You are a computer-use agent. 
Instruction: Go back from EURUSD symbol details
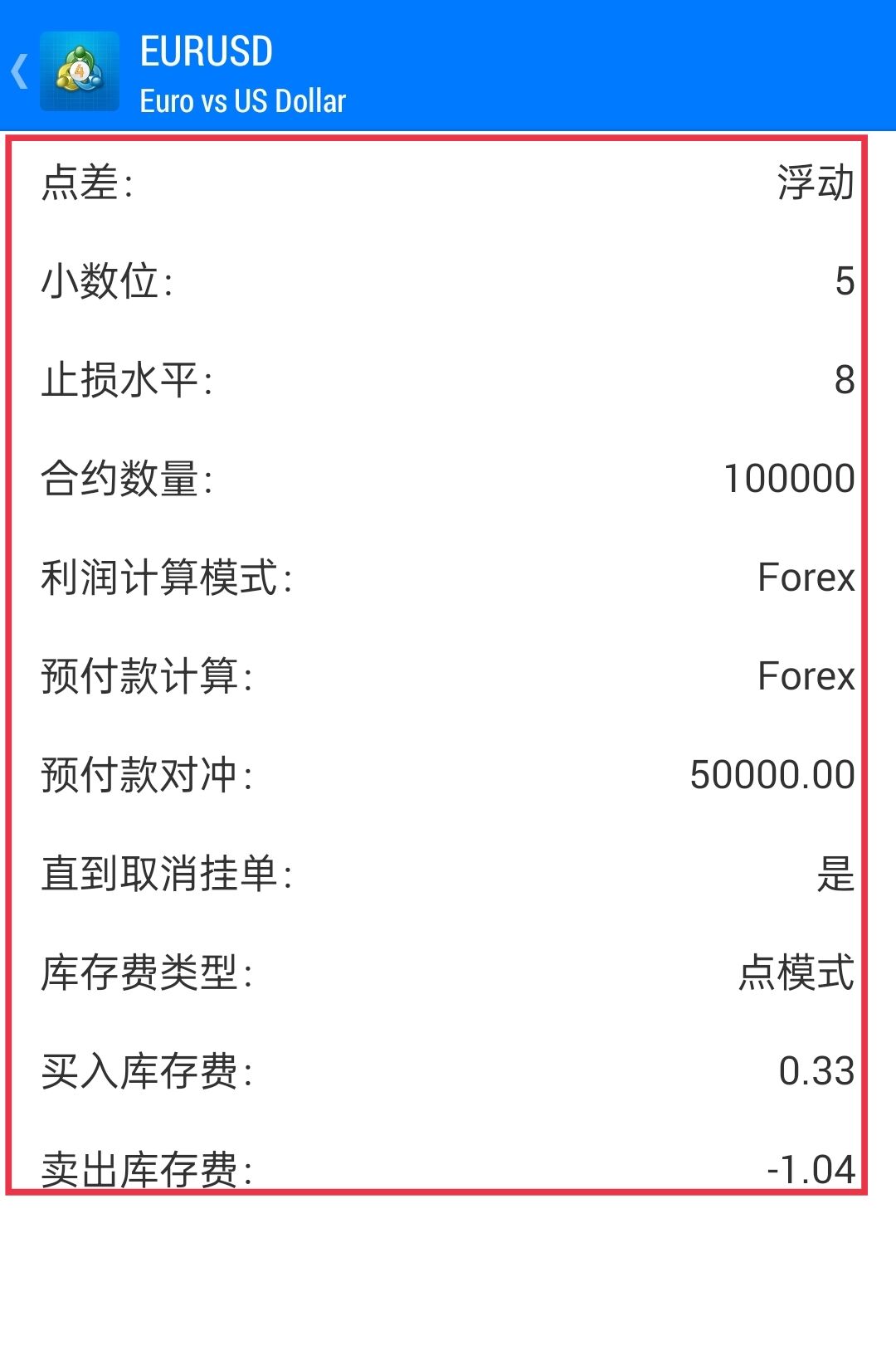pyautogui.click(x=22, y=71)
